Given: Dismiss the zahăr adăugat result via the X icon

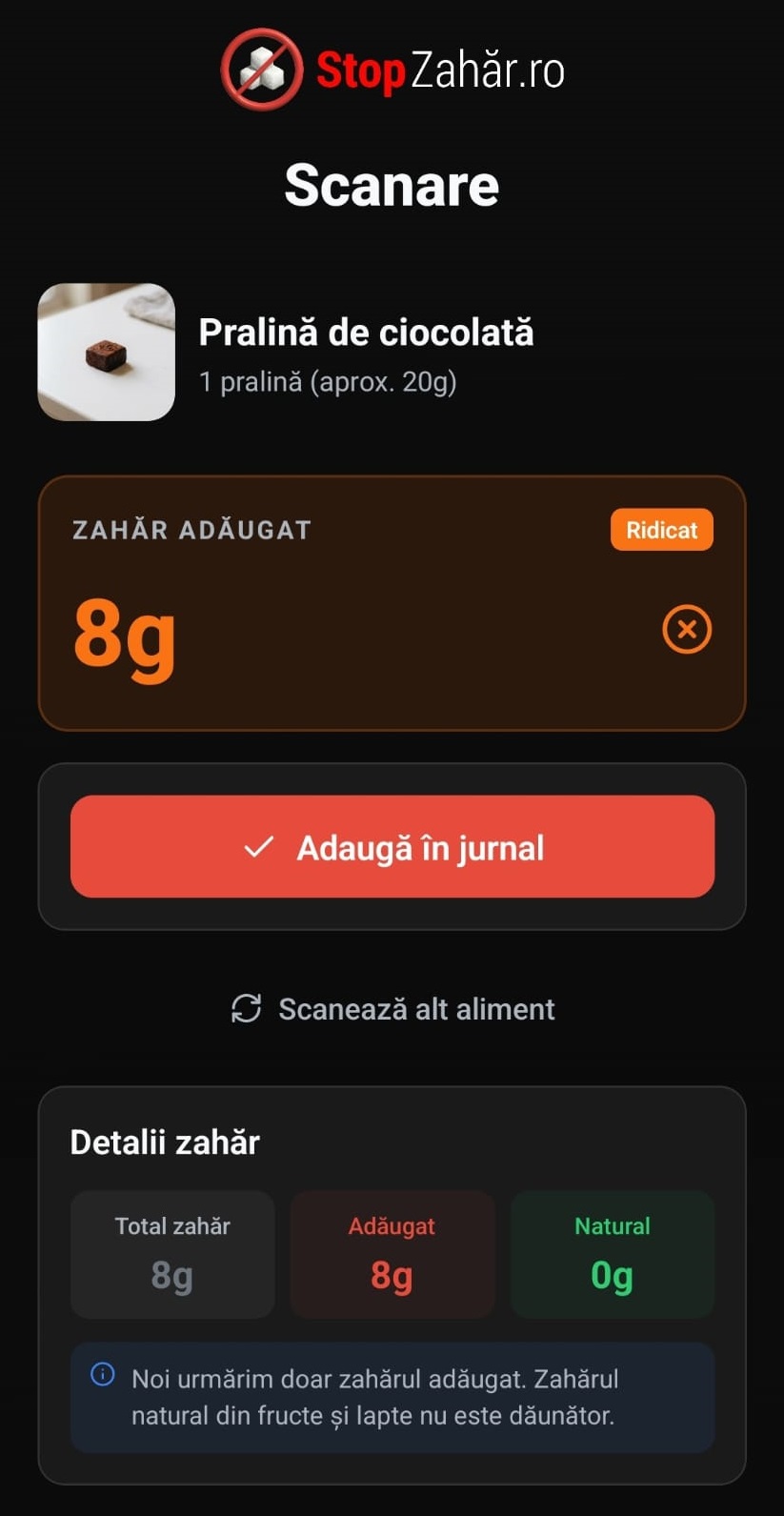Looking at the screenshot, I should 686,629.
